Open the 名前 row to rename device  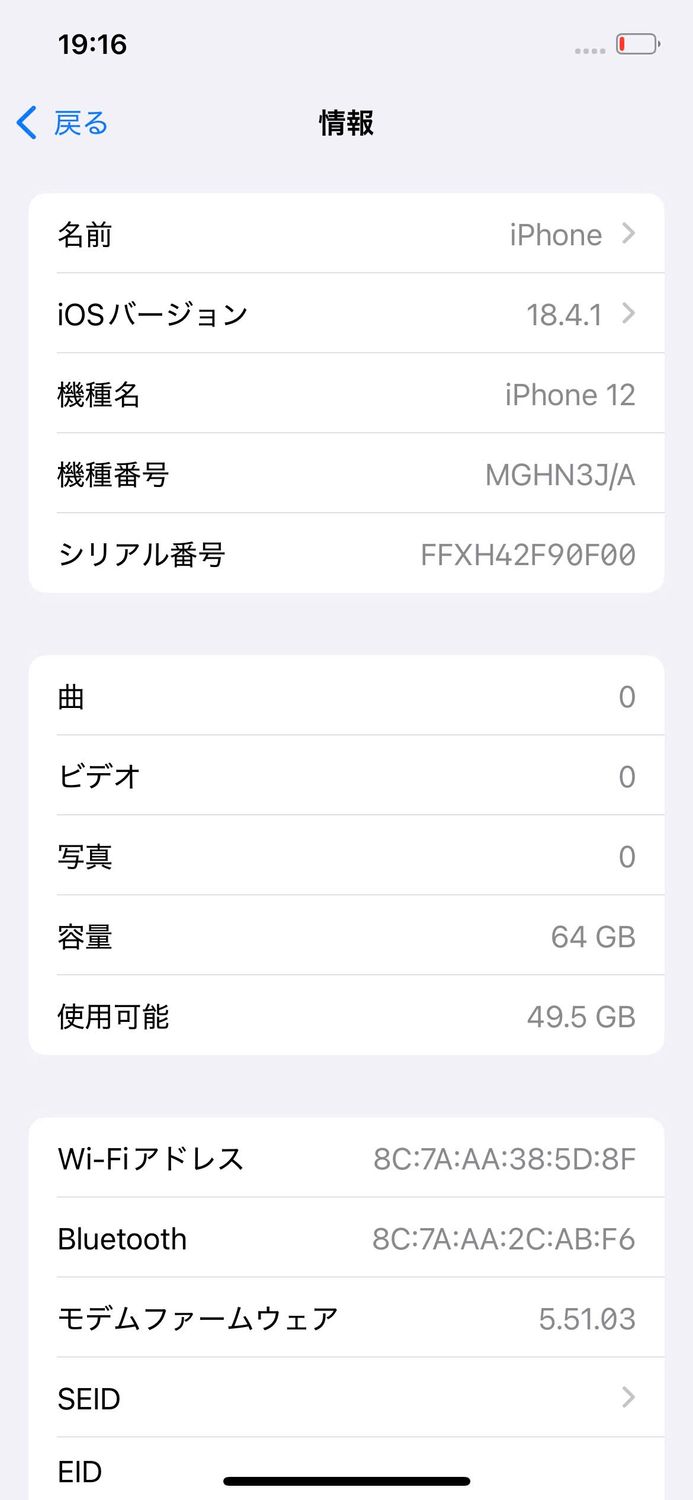click(346, 234)
